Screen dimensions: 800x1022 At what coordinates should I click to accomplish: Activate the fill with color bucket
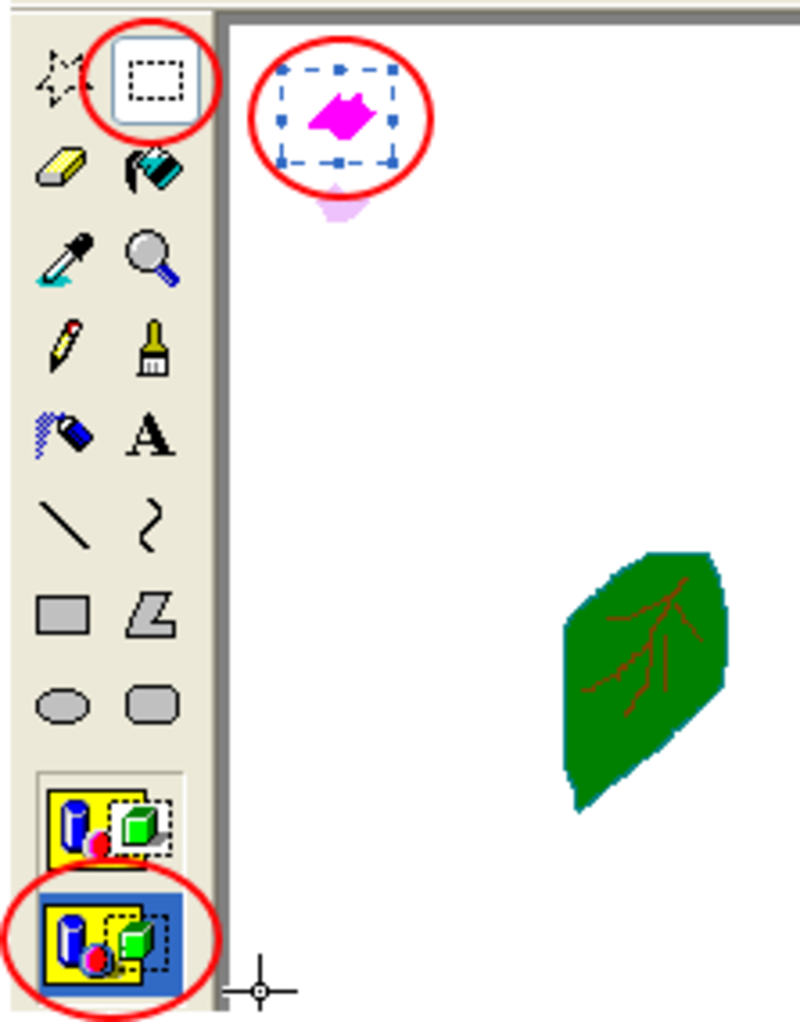(x=153, y=169)
